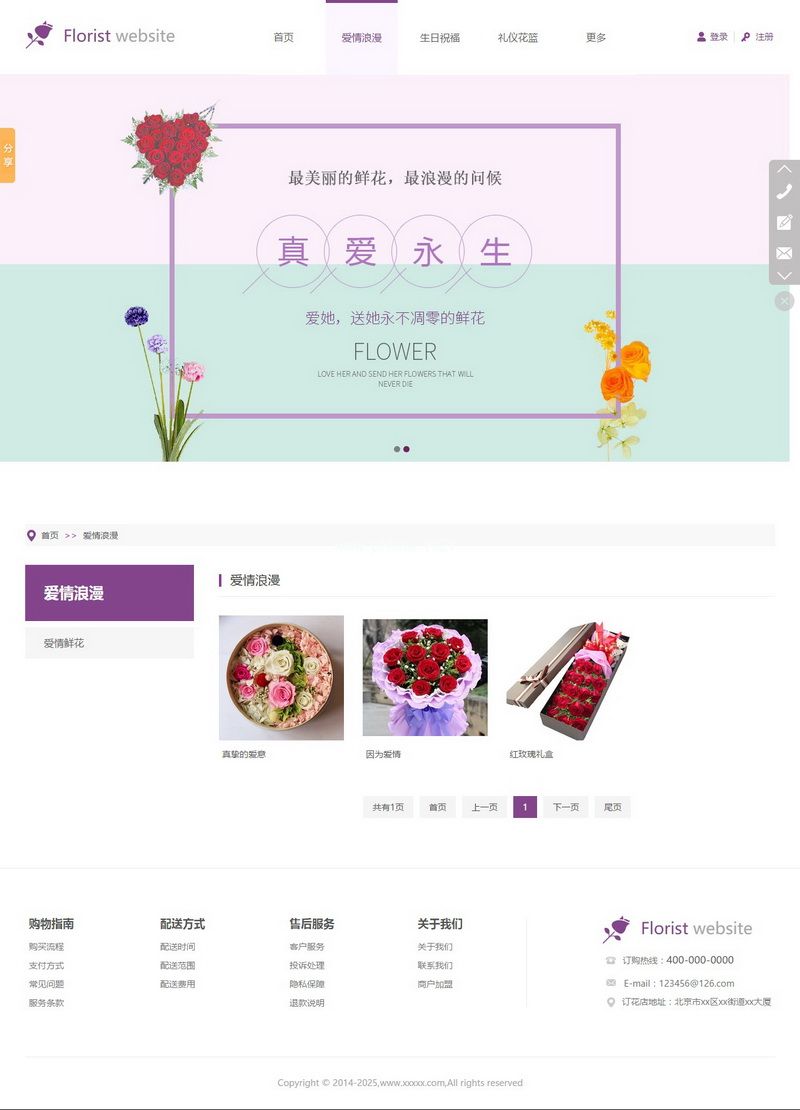The width and height of the screenshot is (800, 1110).
Task: Tap the phone icon in side toolbar
Action: pos(784,192)
